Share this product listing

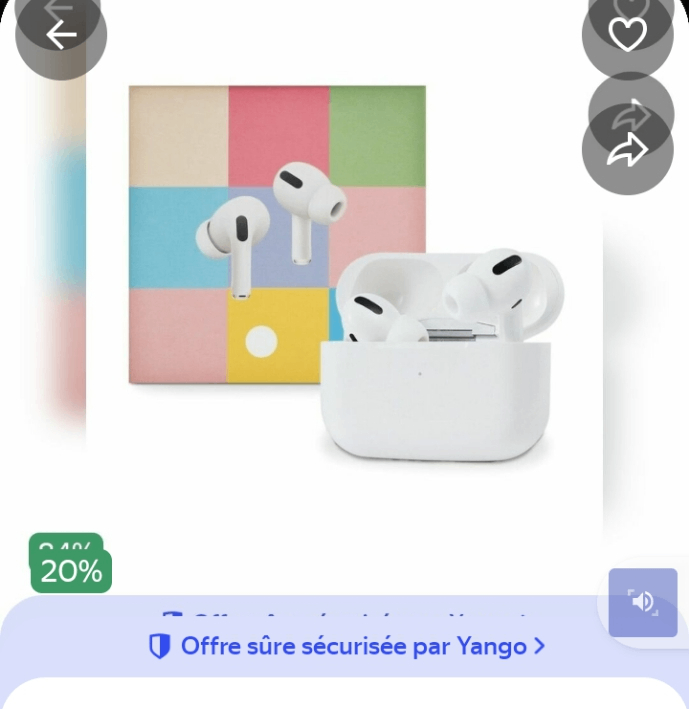(x=627, y=150)
